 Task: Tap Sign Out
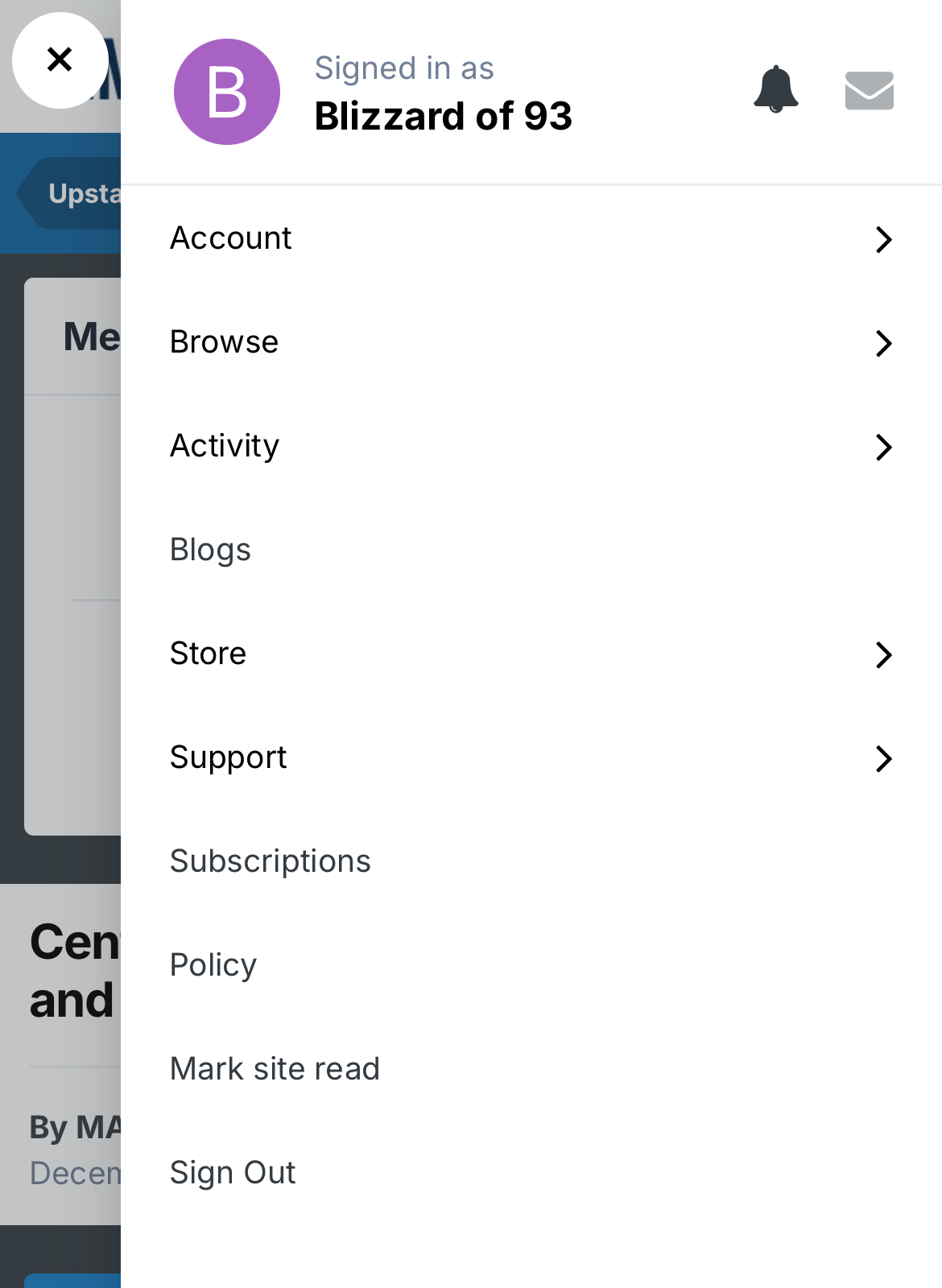pos(233,1173)
